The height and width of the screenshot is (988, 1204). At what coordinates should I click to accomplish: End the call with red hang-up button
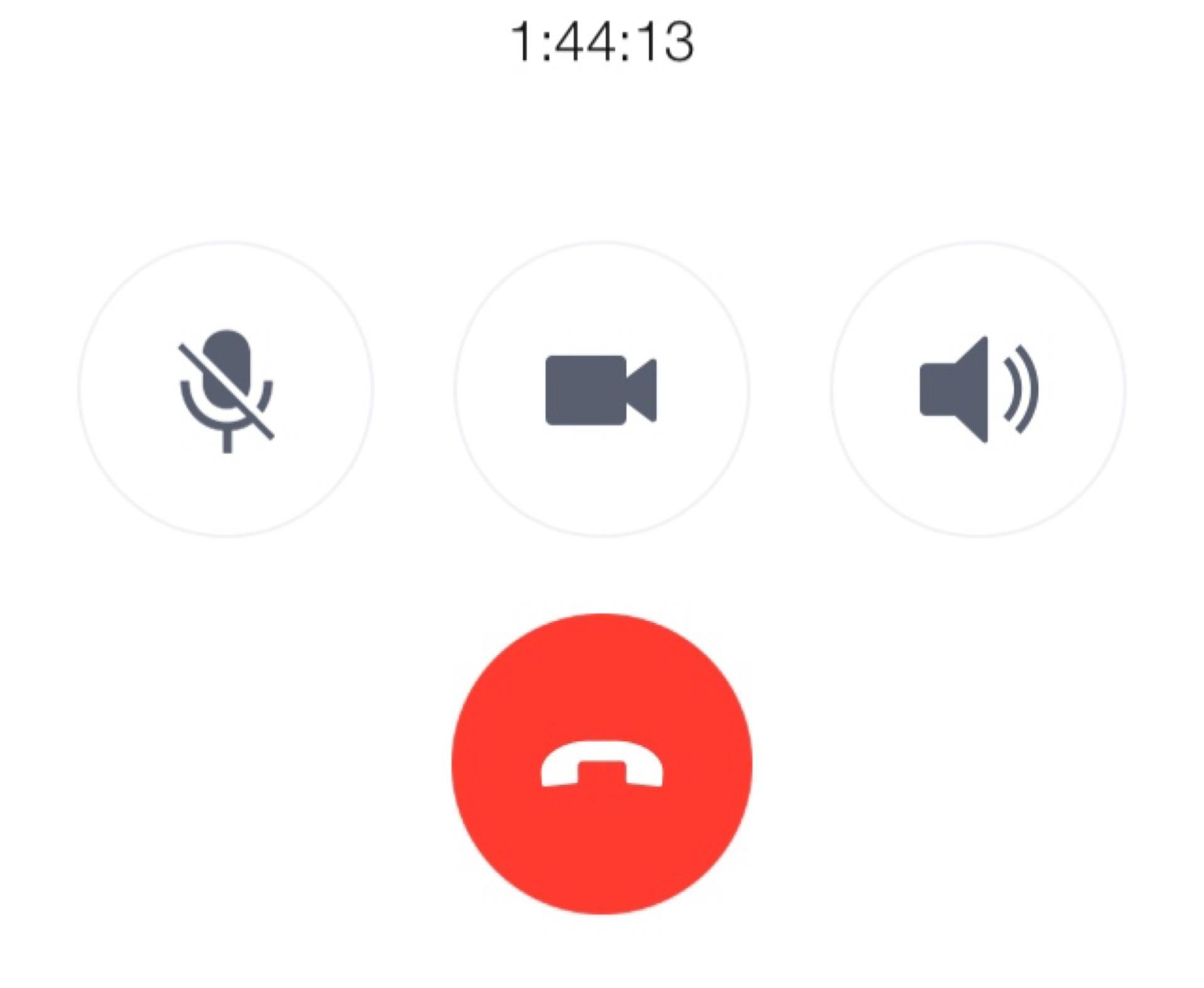601,763
